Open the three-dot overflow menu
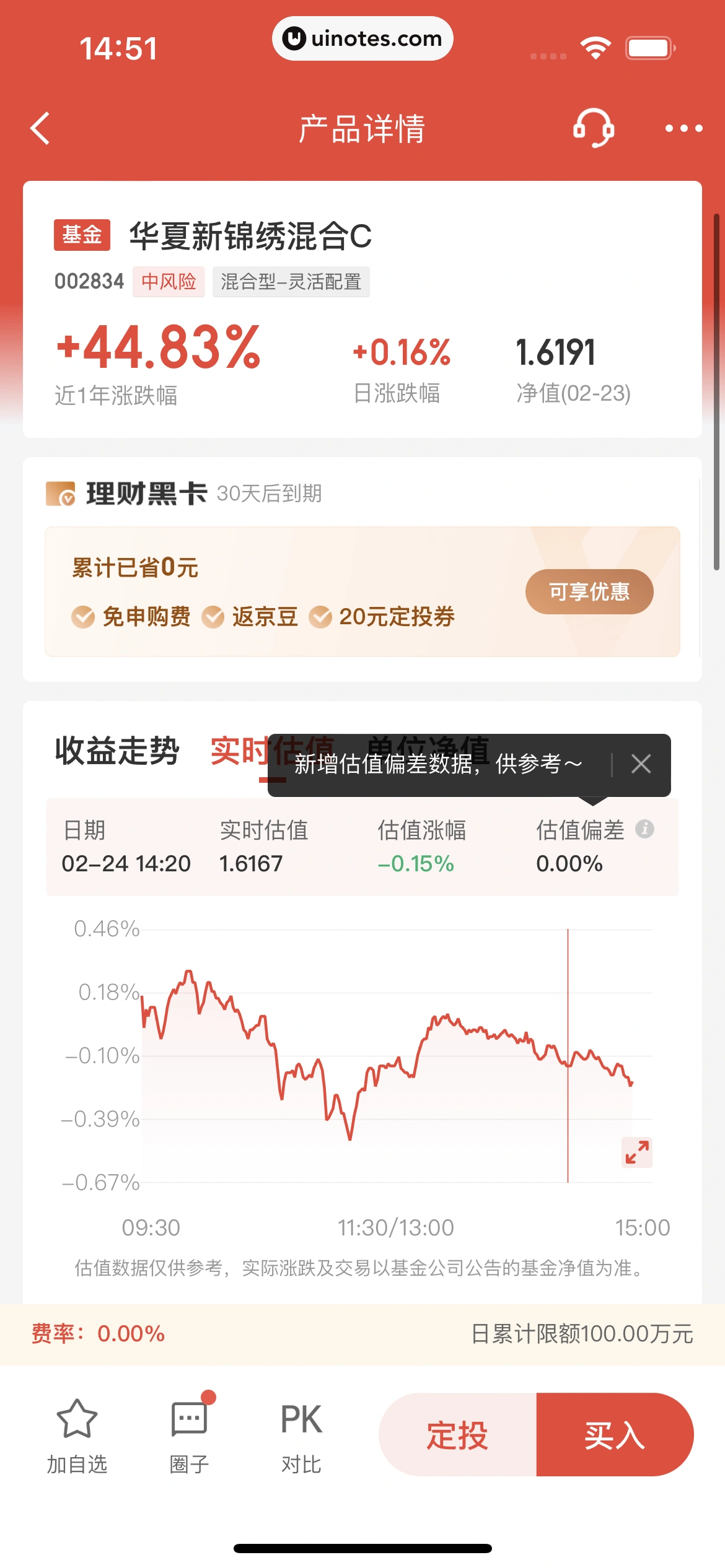This screenshot has height=1568, width=725. click(x=683, y=128)
